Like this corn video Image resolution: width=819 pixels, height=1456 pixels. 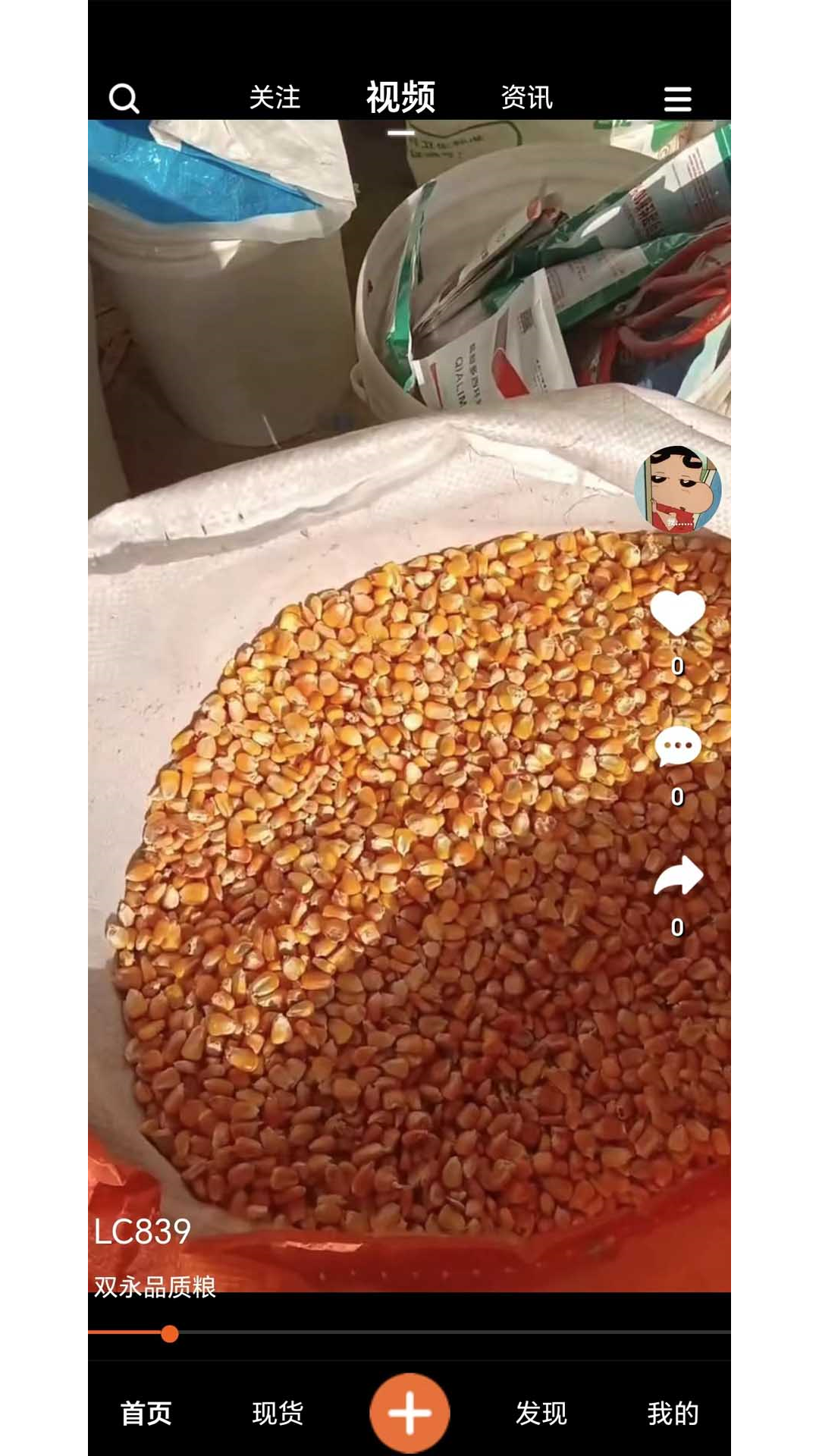[x=677, y=613]
